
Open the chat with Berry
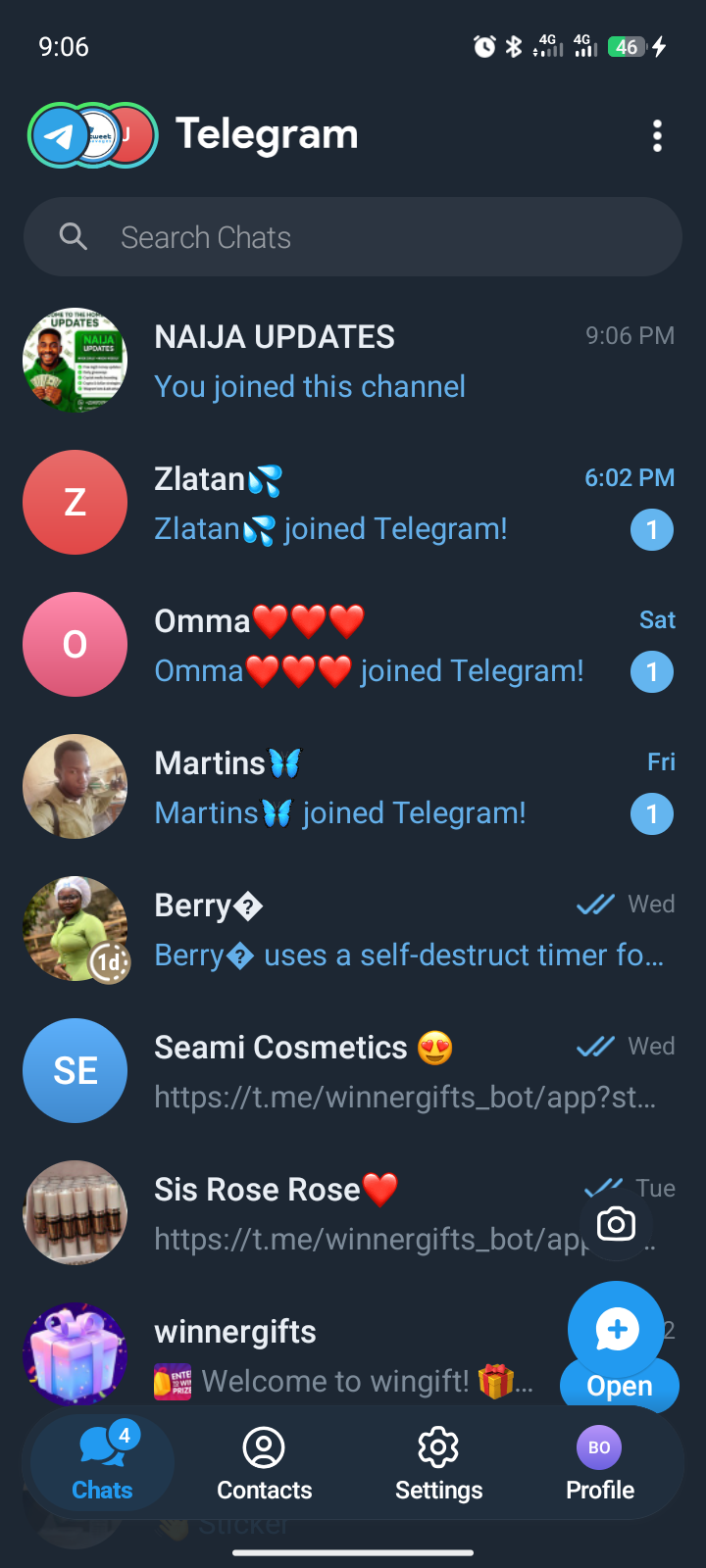coord(353,929)
